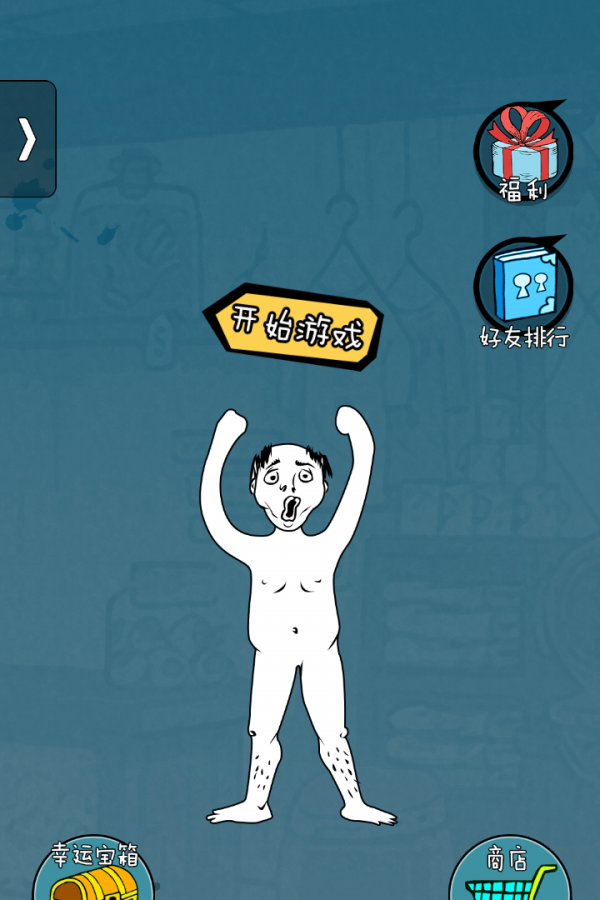Open the 福利 gift rewards
The image size is (600, 900).
[522, 153]
